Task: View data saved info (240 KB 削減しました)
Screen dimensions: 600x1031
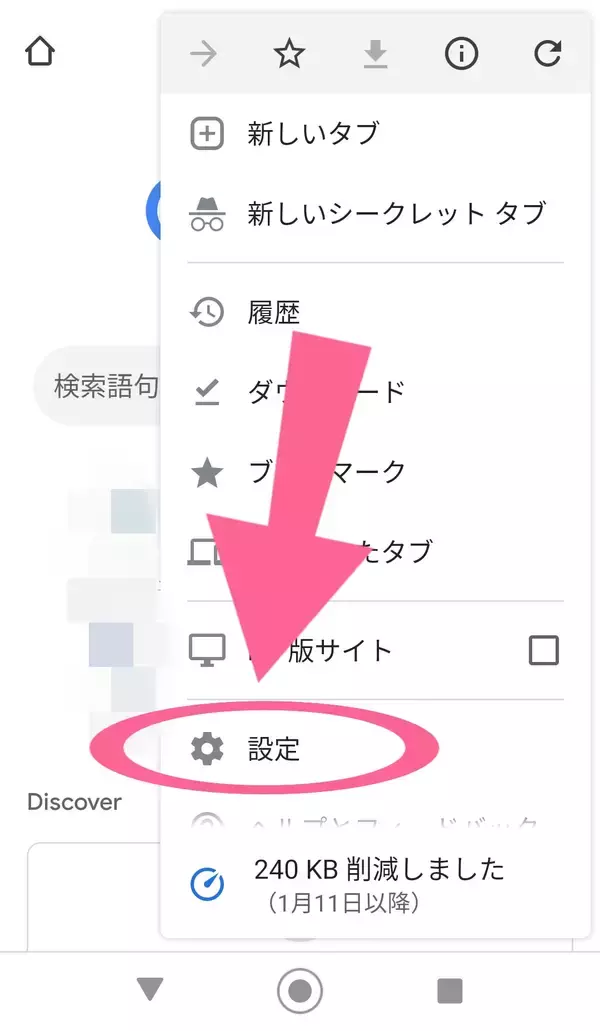Action: [x=378, y=882]
